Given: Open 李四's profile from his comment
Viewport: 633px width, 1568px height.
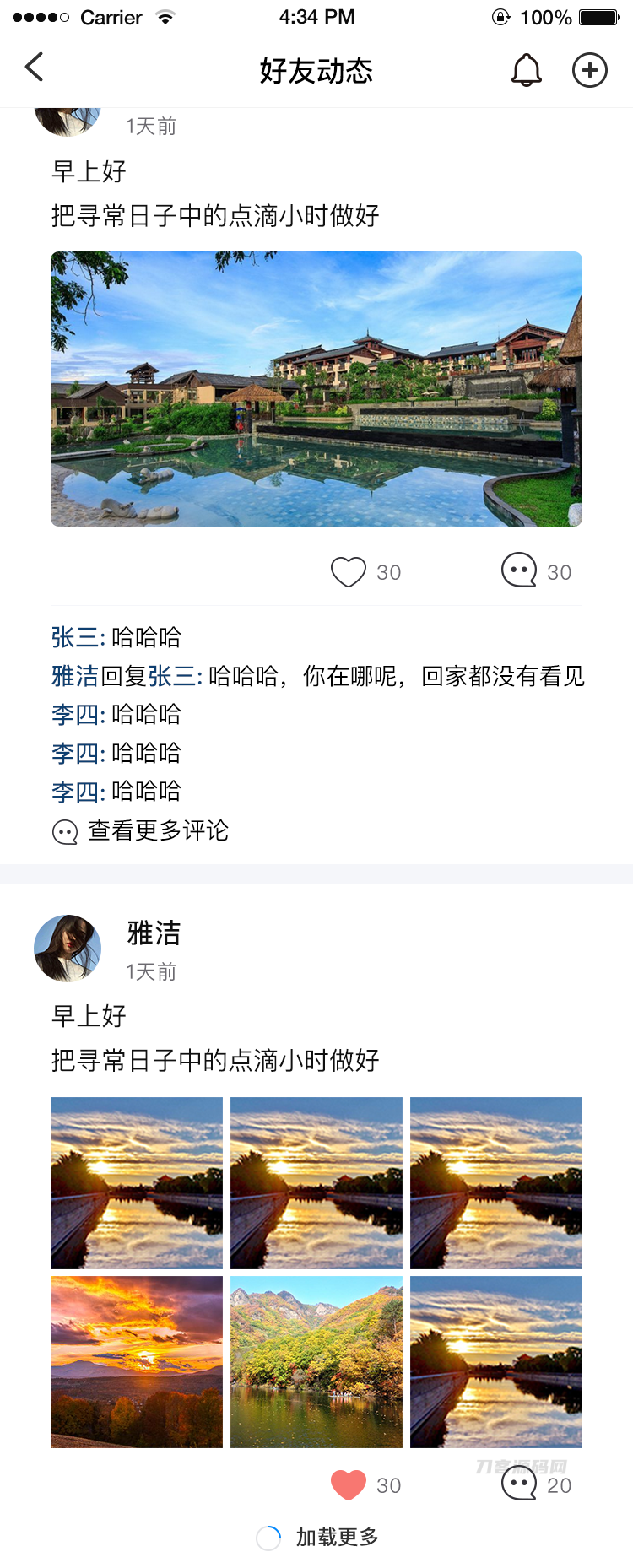Looking at the screenshot, I should pos(68,714).
